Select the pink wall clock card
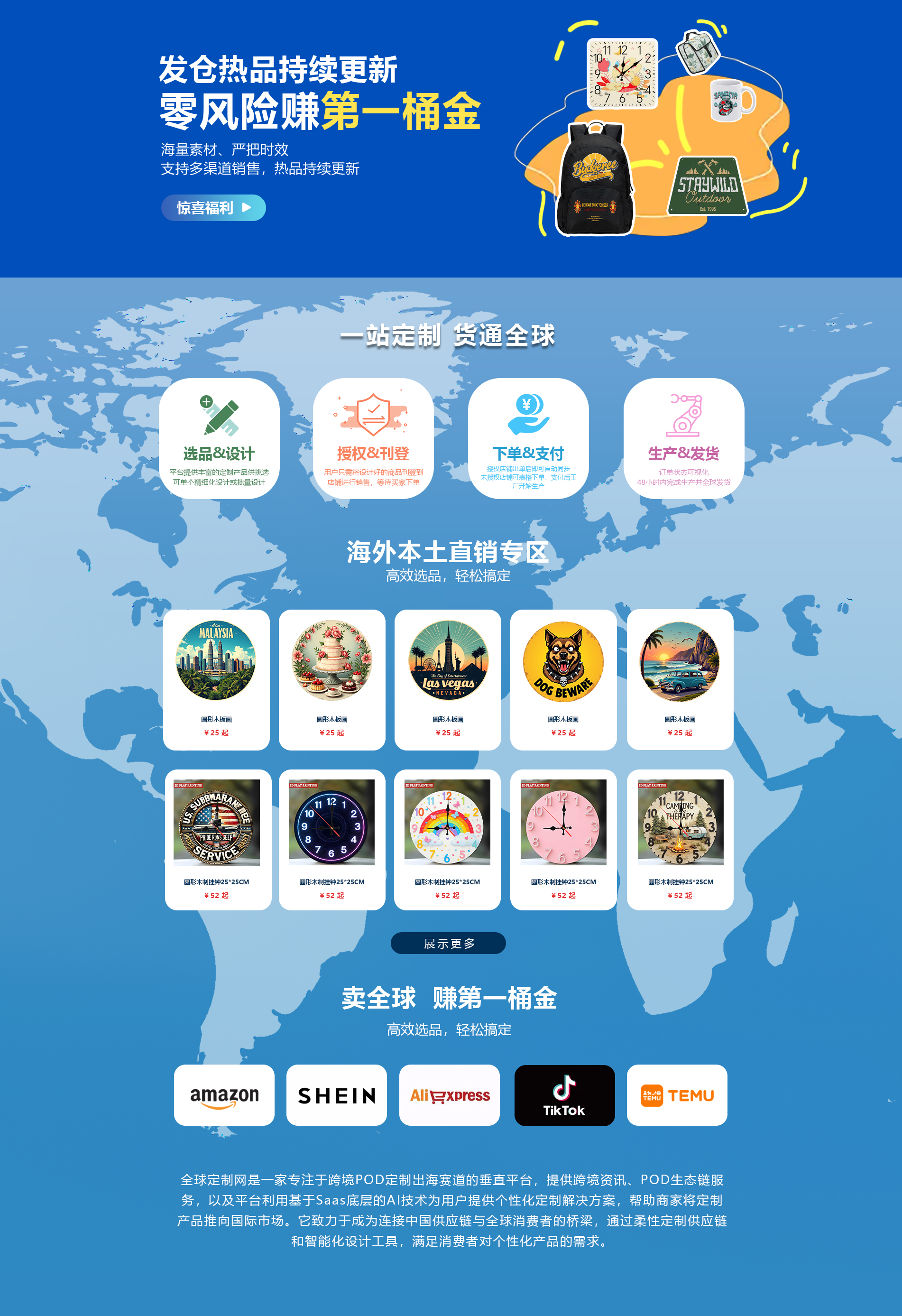902x1316 pixels. point(563,839)
